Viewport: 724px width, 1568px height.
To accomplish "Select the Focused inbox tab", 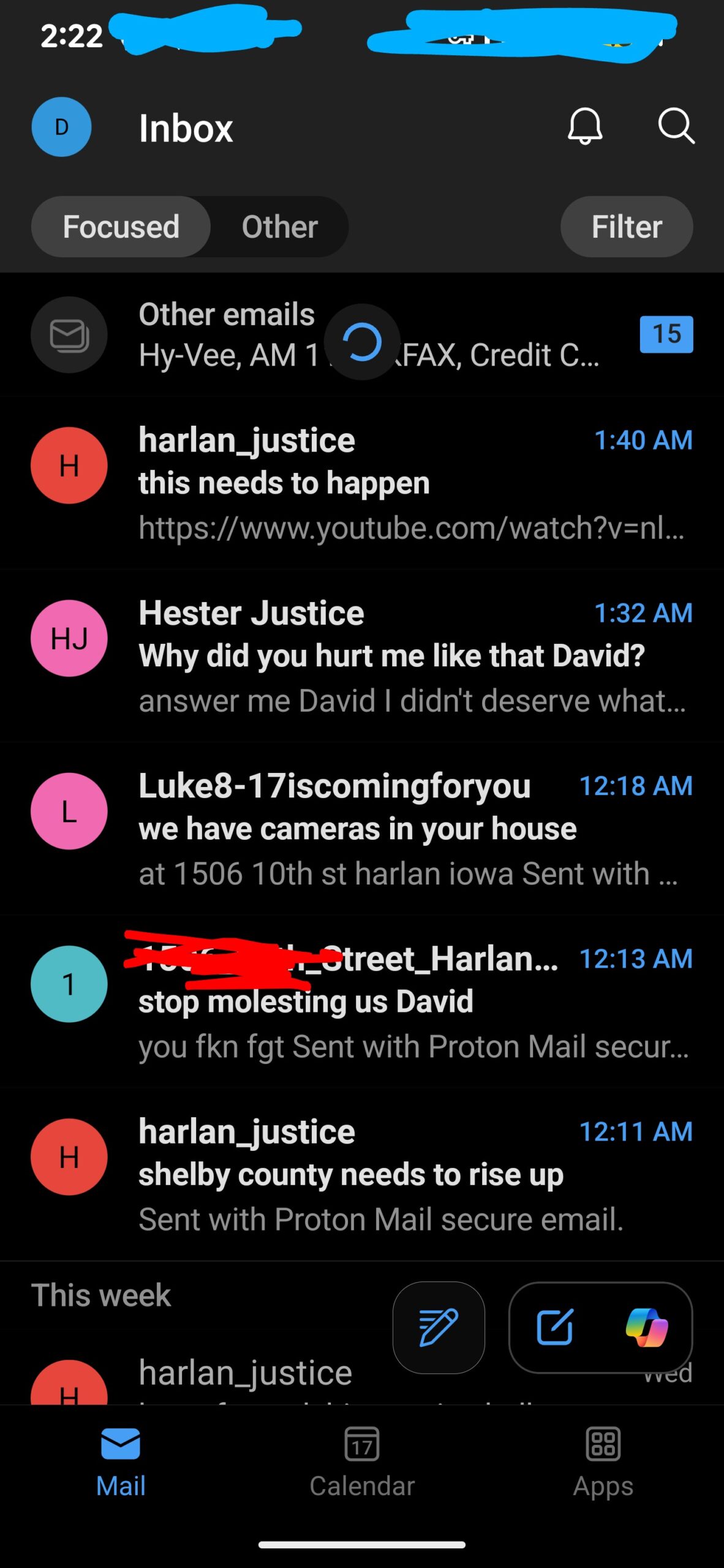I will [121, 227].
